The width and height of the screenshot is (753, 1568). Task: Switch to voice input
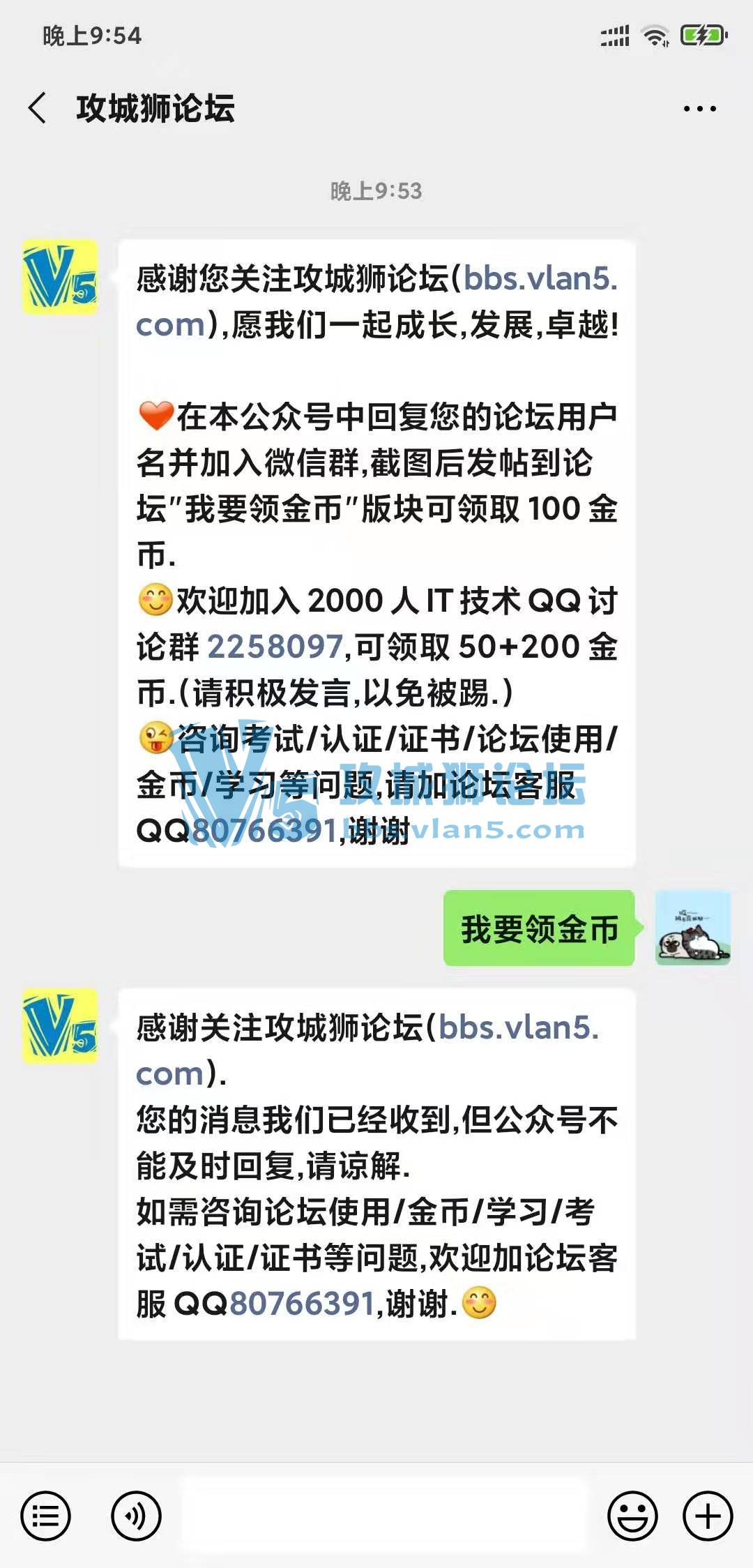tap(136, 1516)
